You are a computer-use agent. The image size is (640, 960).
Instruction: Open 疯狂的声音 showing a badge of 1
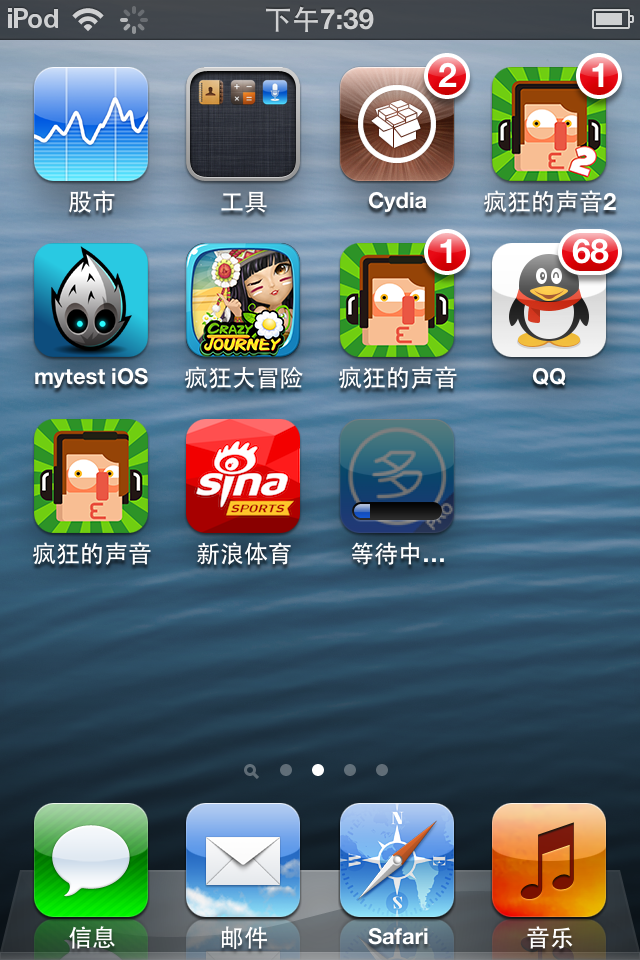[396, 301]
